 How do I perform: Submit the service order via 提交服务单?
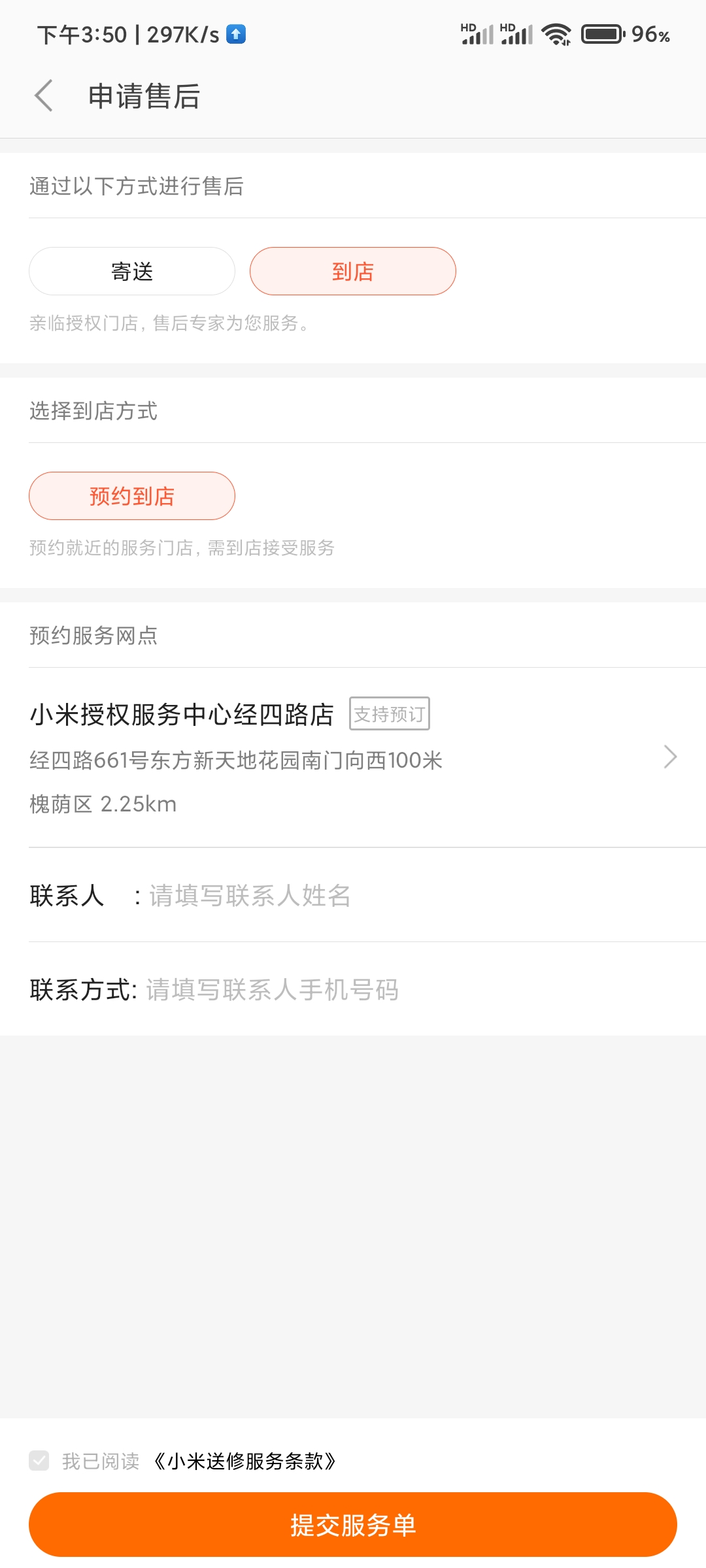tap(353, 1525)
